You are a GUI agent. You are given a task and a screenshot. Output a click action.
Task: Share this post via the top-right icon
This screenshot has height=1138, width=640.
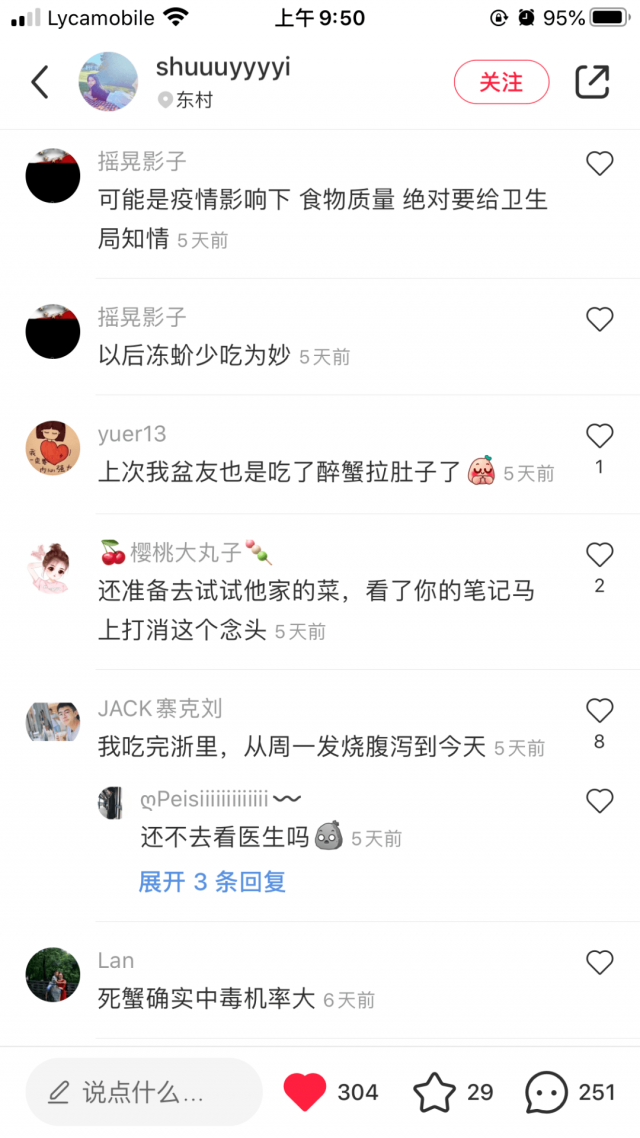[x=592, y=82]
